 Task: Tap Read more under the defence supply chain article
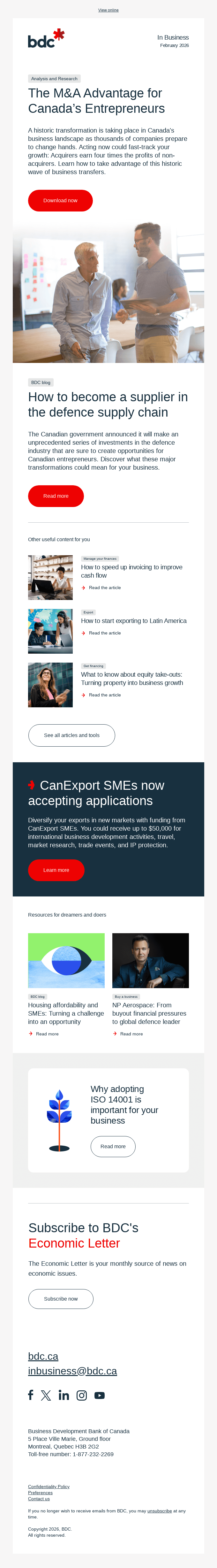click(56, 496)
